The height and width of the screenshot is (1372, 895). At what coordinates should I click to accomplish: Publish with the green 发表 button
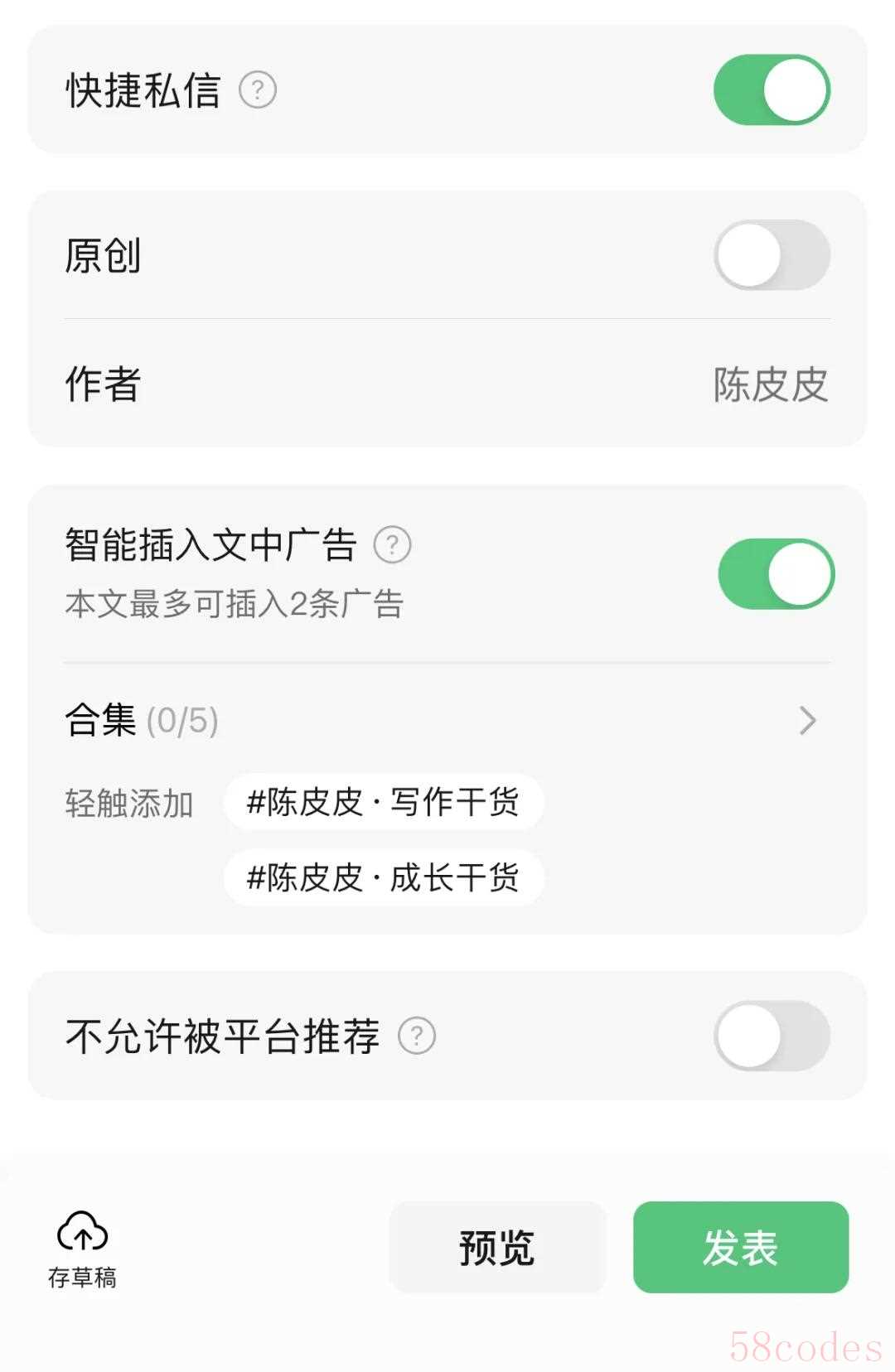click(740, 1247)
